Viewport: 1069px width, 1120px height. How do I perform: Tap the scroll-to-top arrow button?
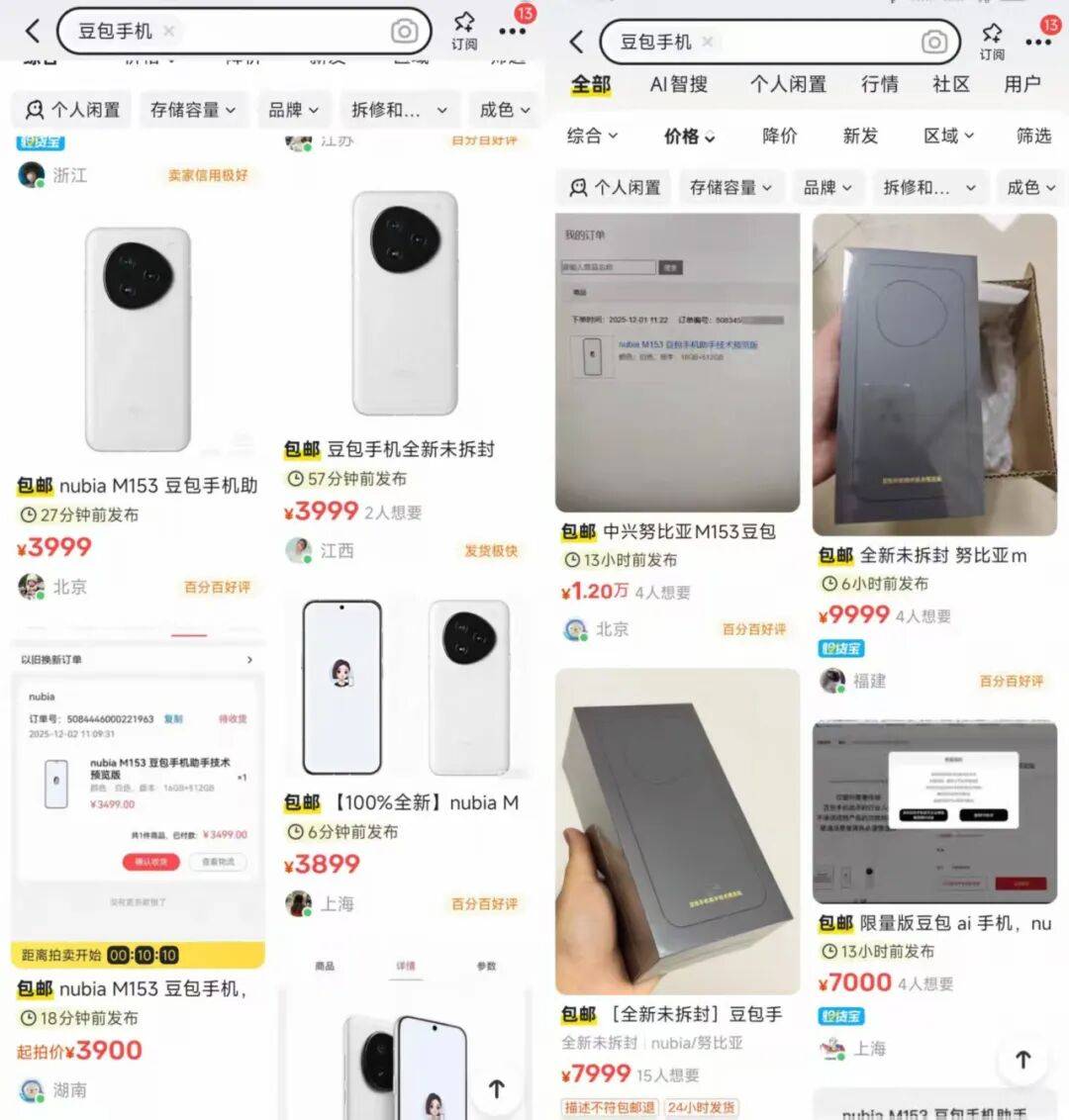click(1022, 1059)
